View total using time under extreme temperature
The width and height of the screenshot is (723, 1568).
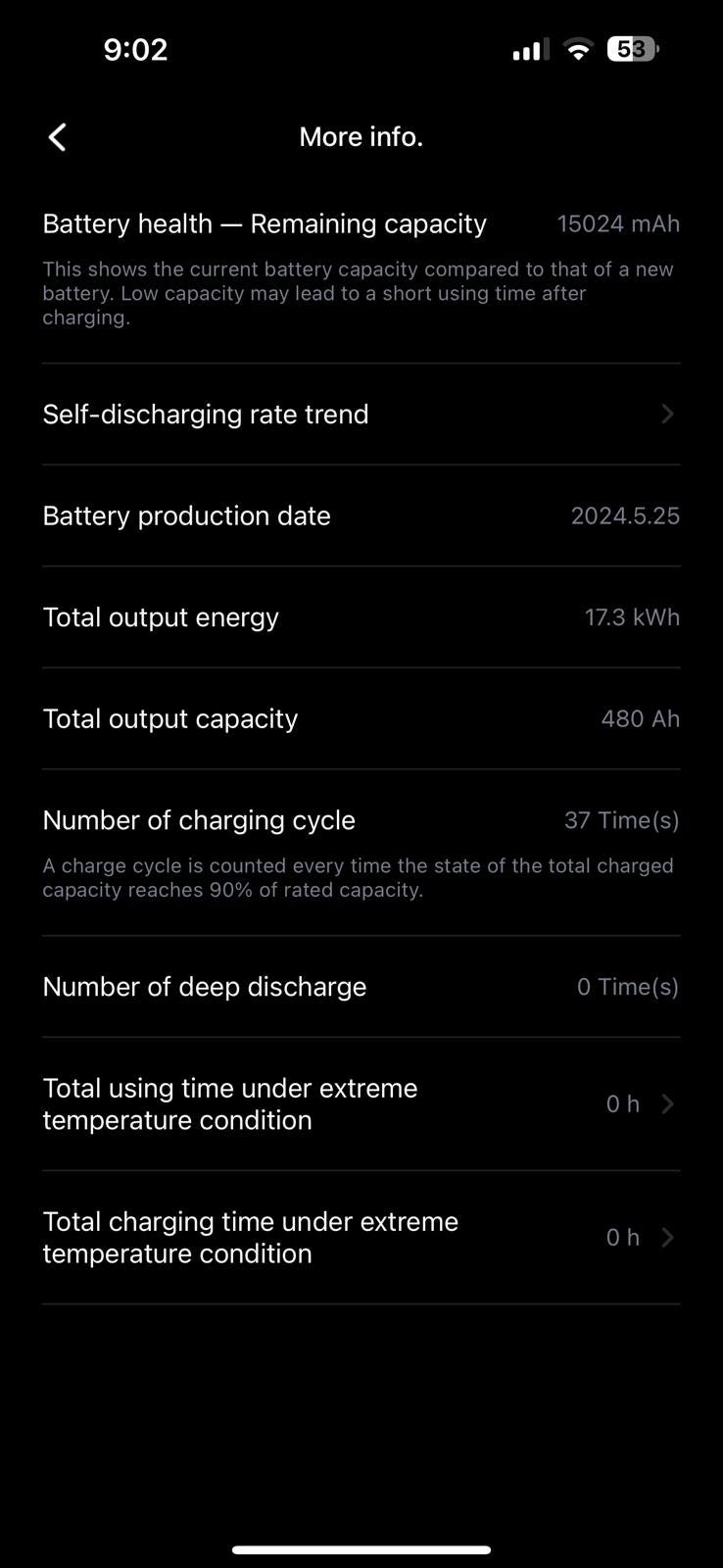pyautogui.click(x=361, y=1104)
